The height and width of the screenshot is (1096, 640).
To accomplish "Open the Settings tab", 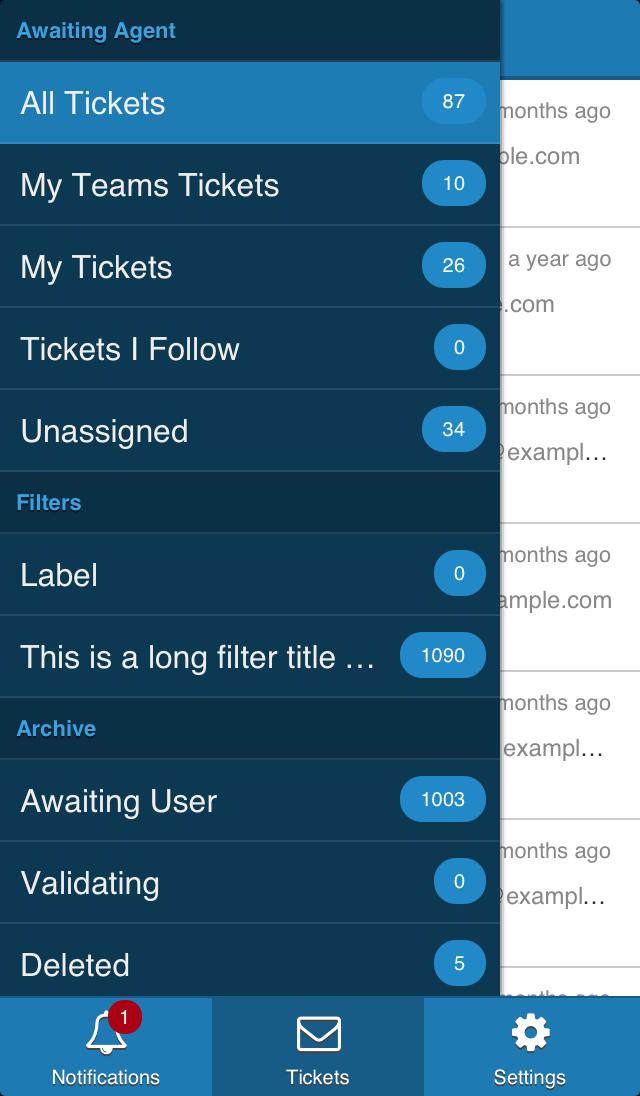I will pos(530,1047).
